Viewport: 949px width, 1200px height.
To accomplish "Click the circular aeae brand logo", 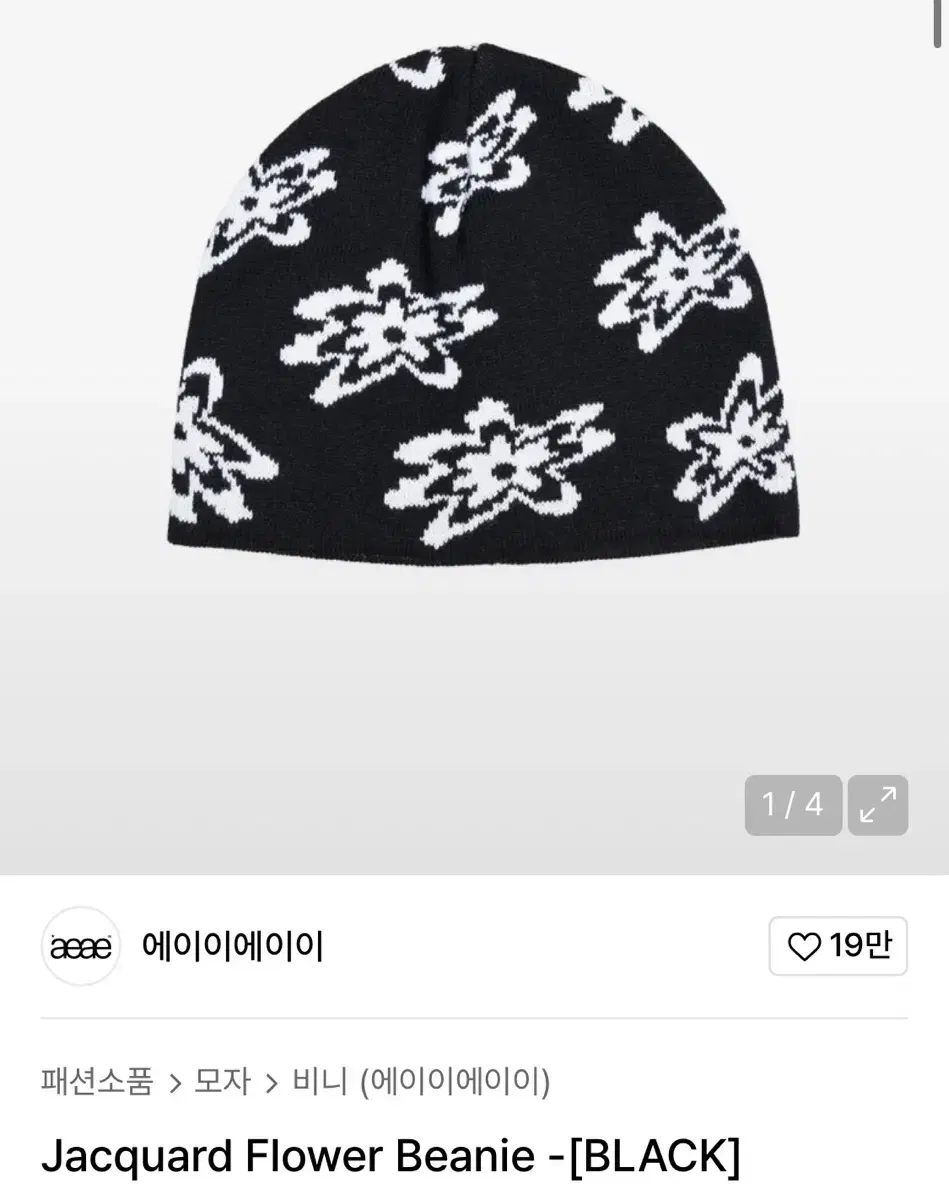I will pyautogui.click(x=81, y=946).
